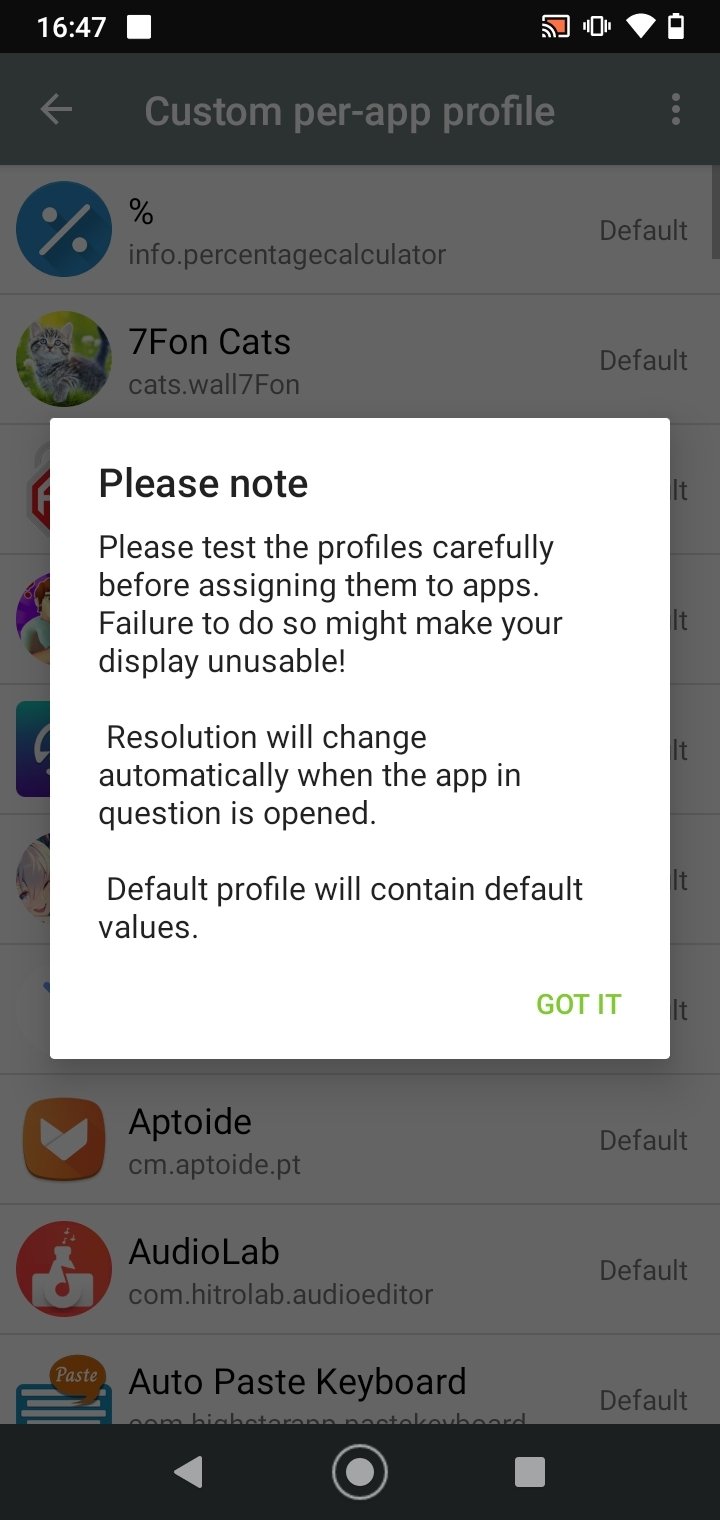Viewport: 720px width, 1520px height.
Task: Tap the Default label beside Auto Paste Keyboard
Action: click(x=643, y=1400)
